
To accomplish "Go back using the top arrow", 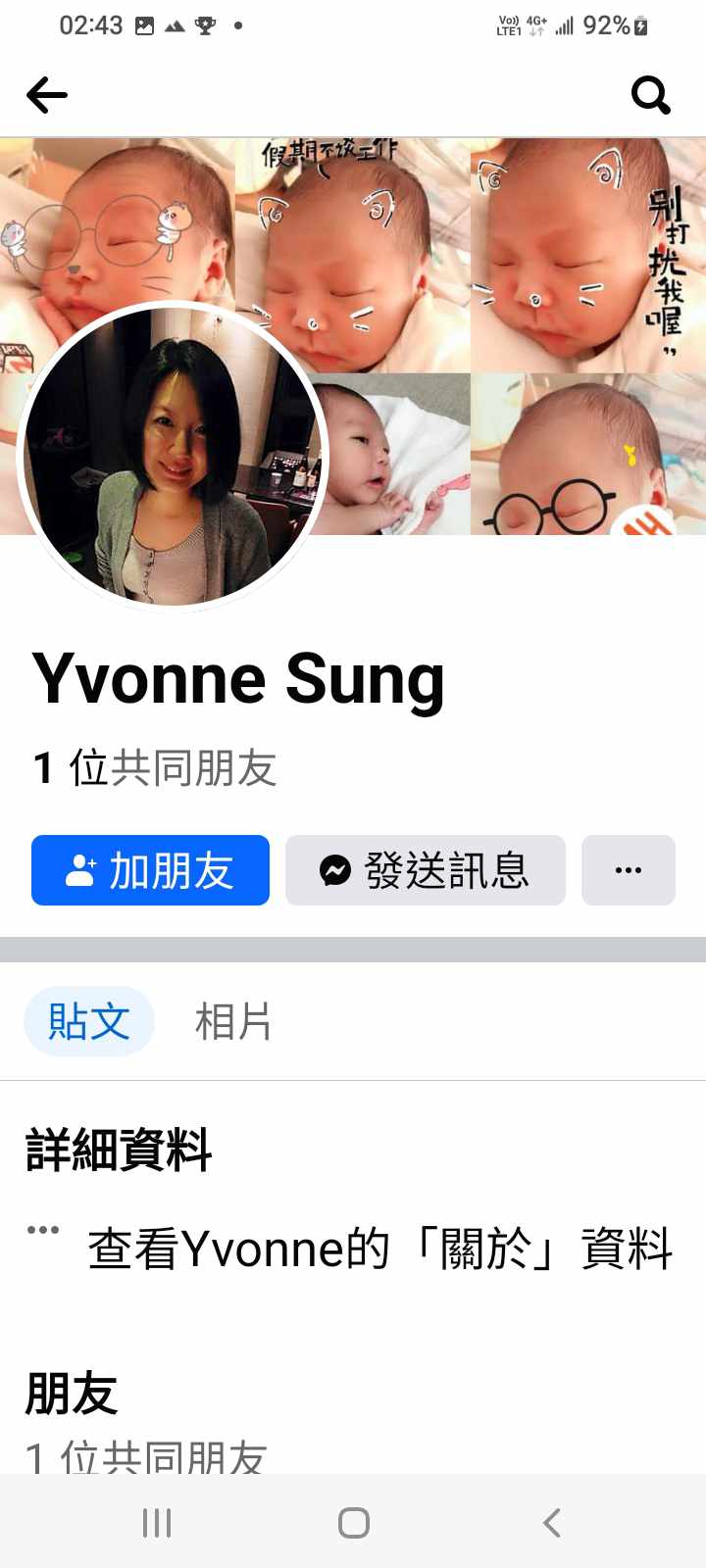I will [47, 95].
